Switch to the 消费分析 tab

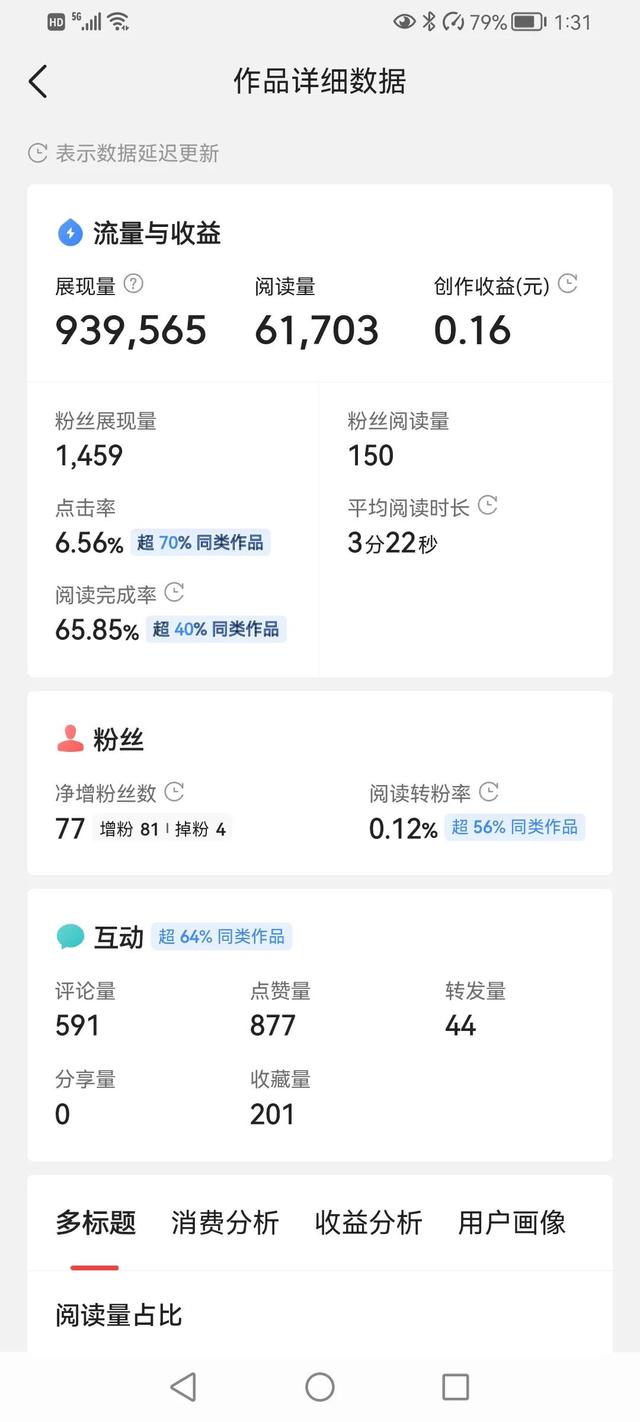225,1222
